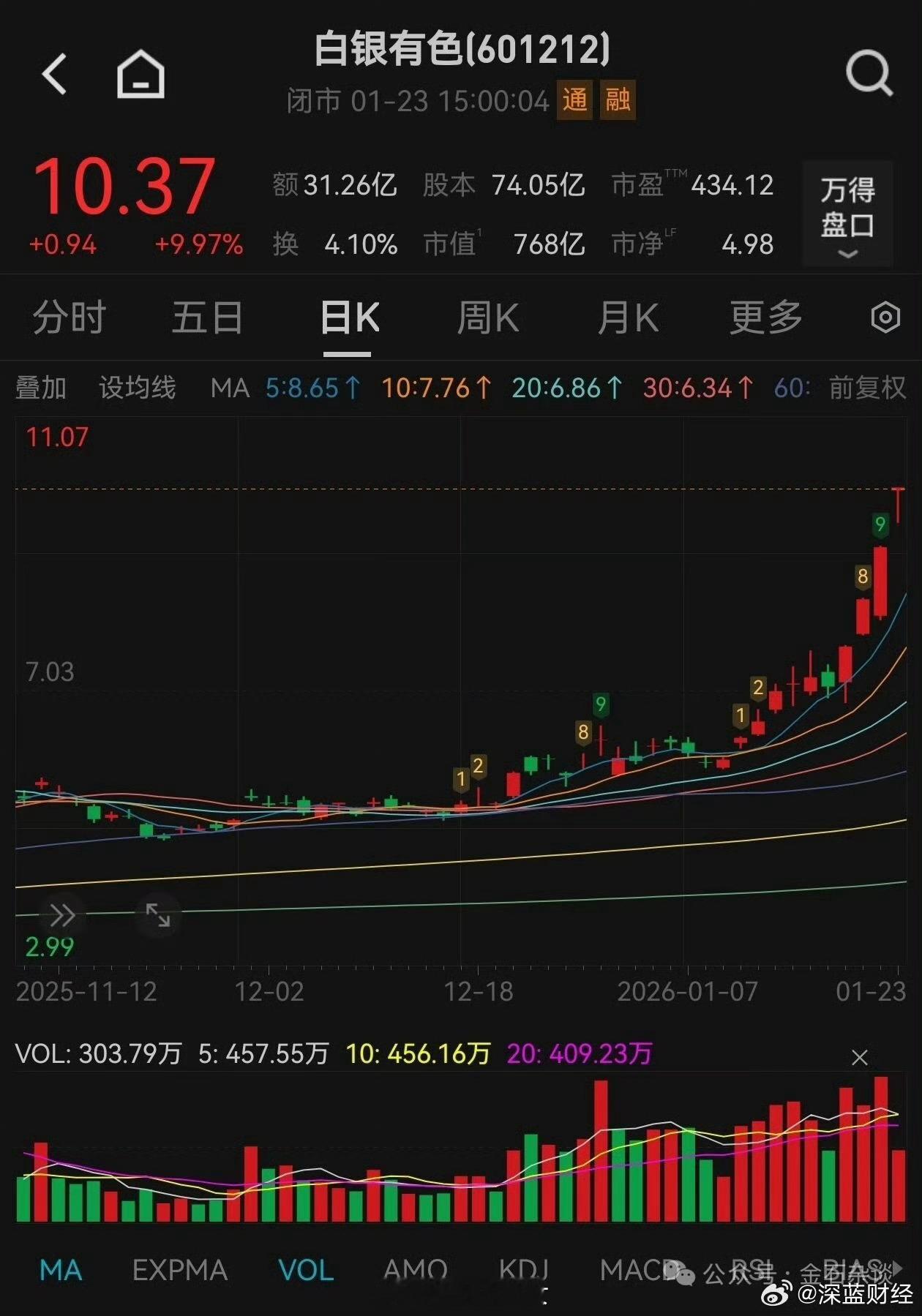The image size is (922, 1316).
Task: Tap the 通 margin trading badge
Action: click(575, 101)
